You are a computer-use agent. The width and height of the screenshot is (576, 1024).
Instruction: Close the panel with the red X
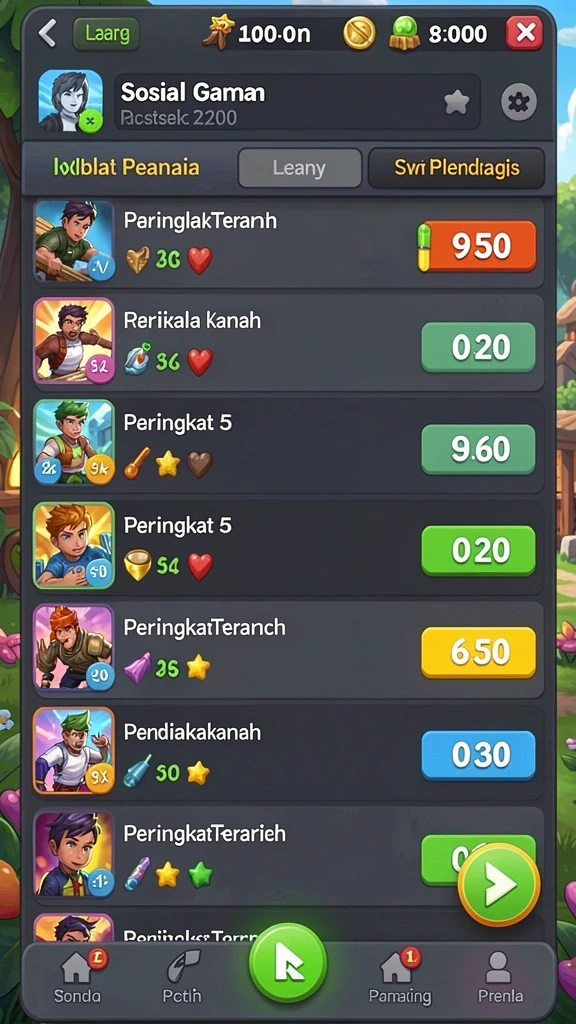[x=524, y=33]
